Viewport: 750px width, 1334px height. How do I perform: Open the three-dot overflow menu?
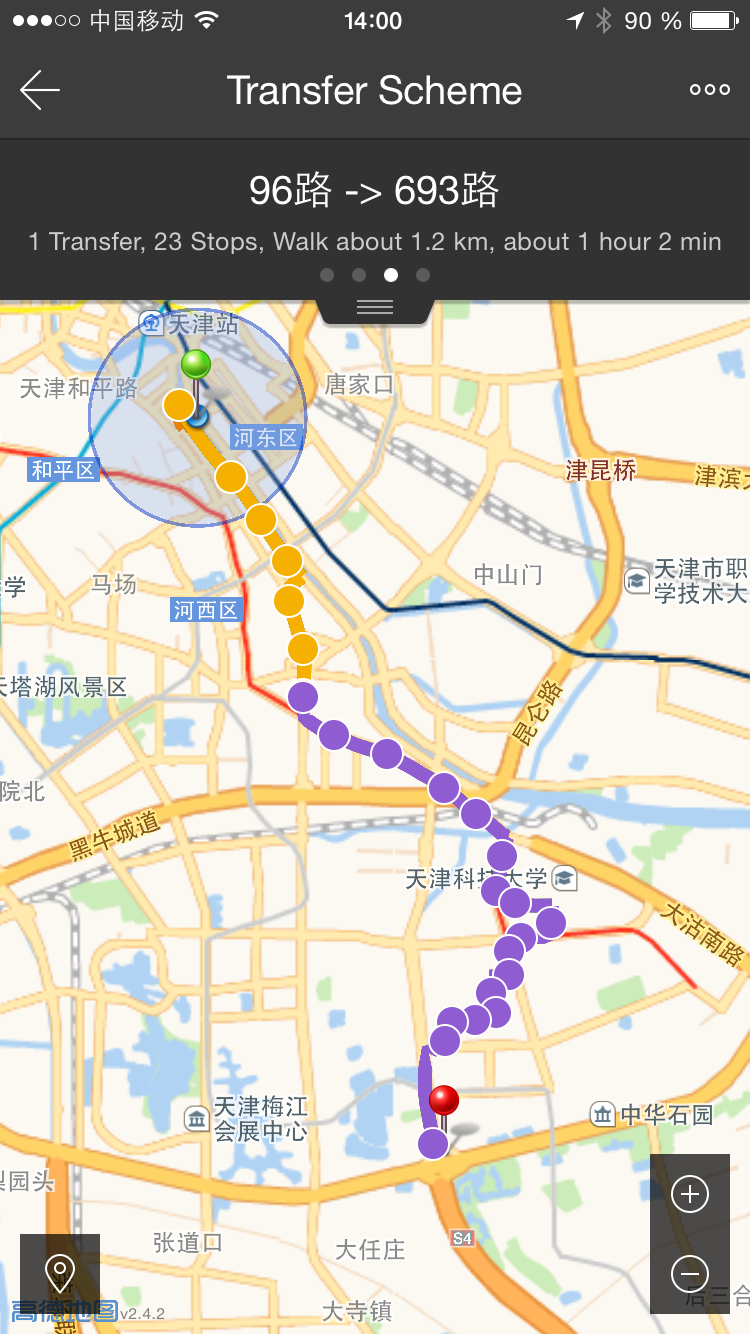point(709,90)
